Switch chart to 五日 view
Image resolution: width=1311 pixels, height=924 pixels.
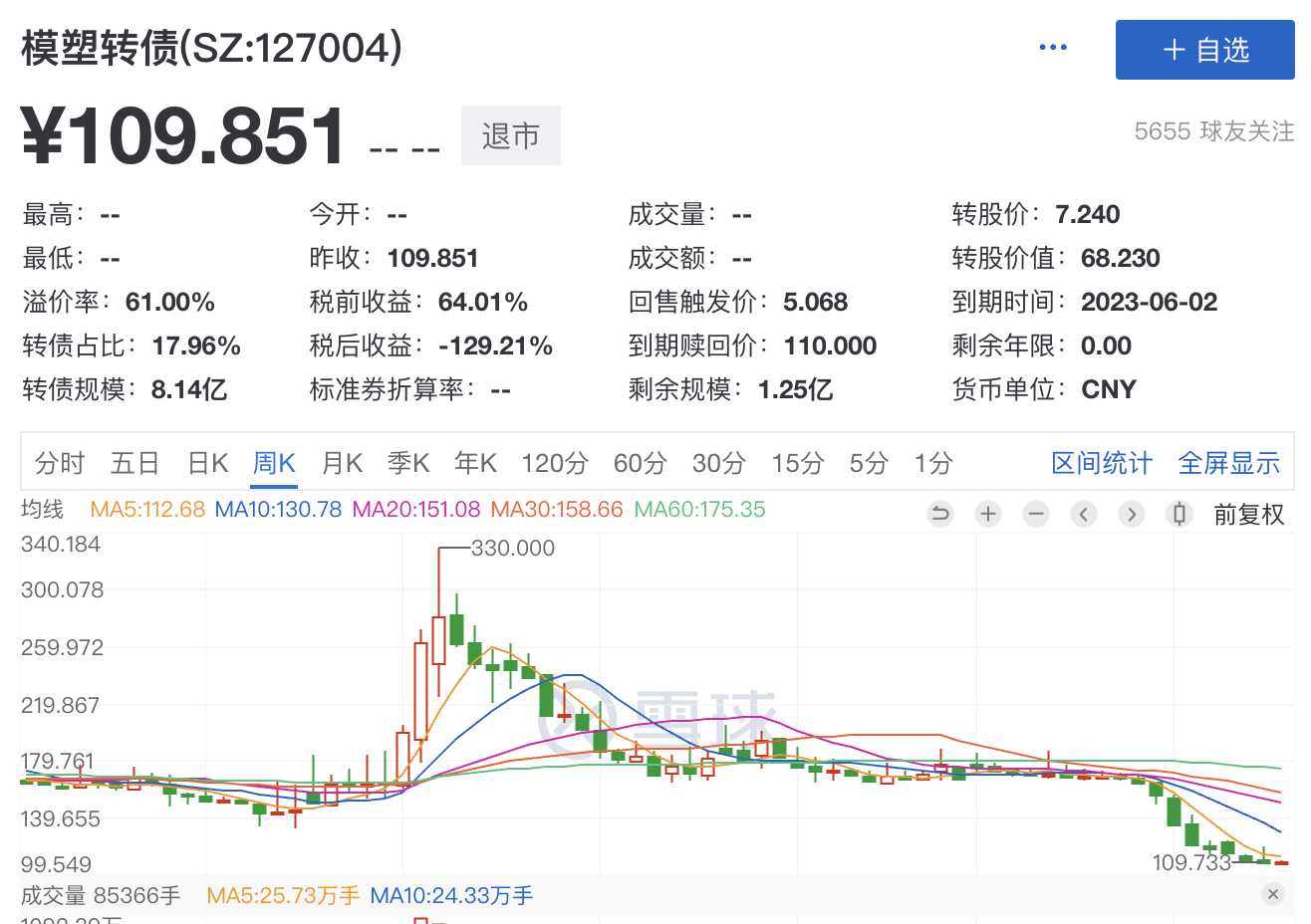[x=134, y=463]
